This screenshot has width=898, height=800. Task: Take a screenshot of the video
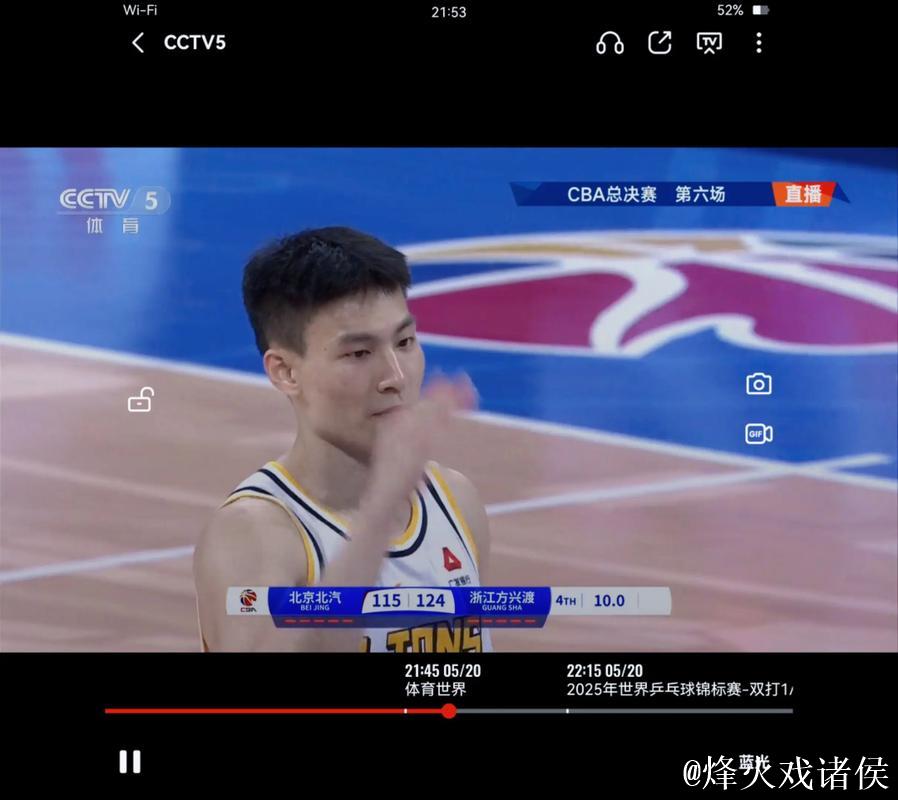[x=759, y=384]
